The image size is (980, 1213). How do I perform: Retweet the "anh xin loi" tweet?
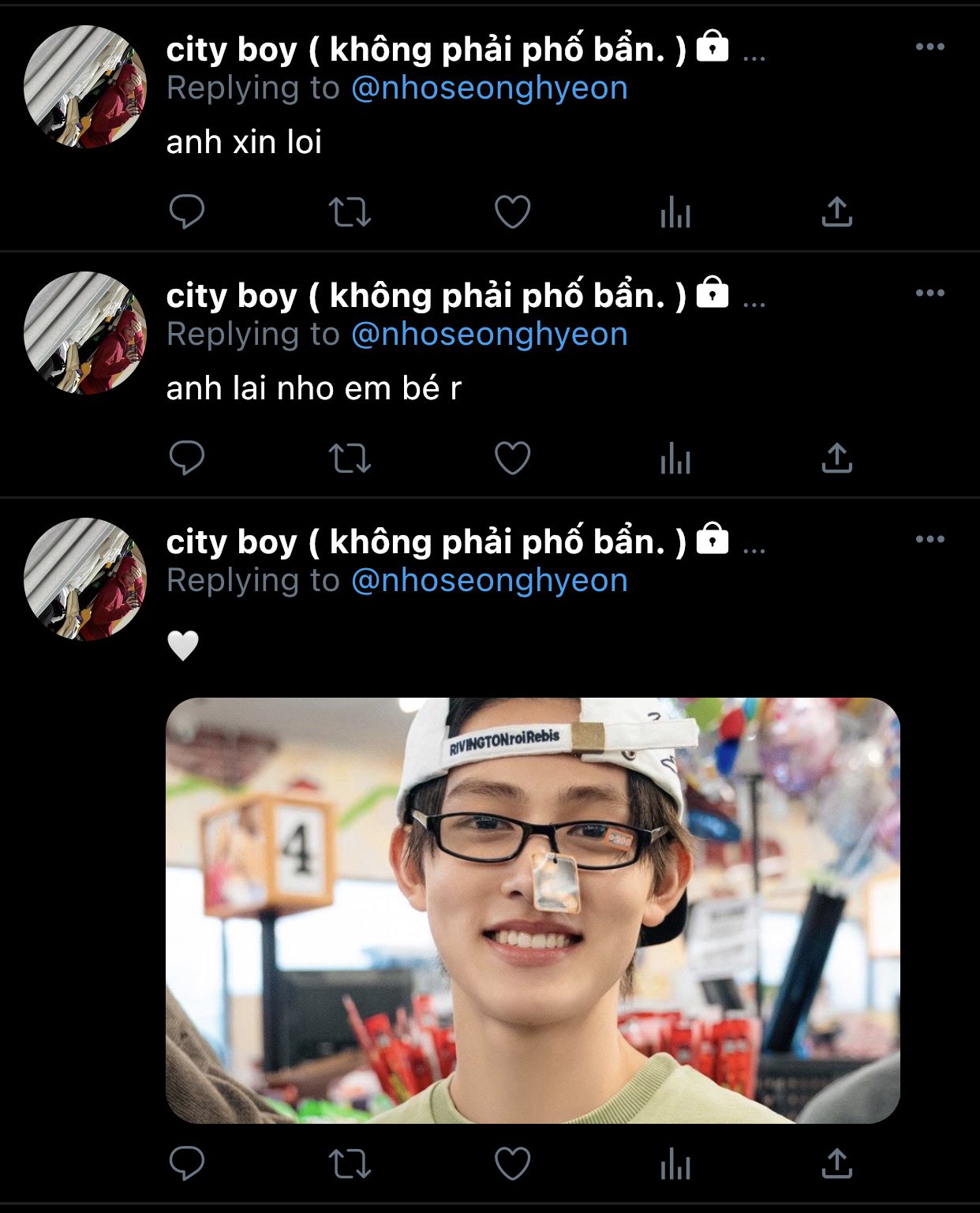click(x=350, y=212)
